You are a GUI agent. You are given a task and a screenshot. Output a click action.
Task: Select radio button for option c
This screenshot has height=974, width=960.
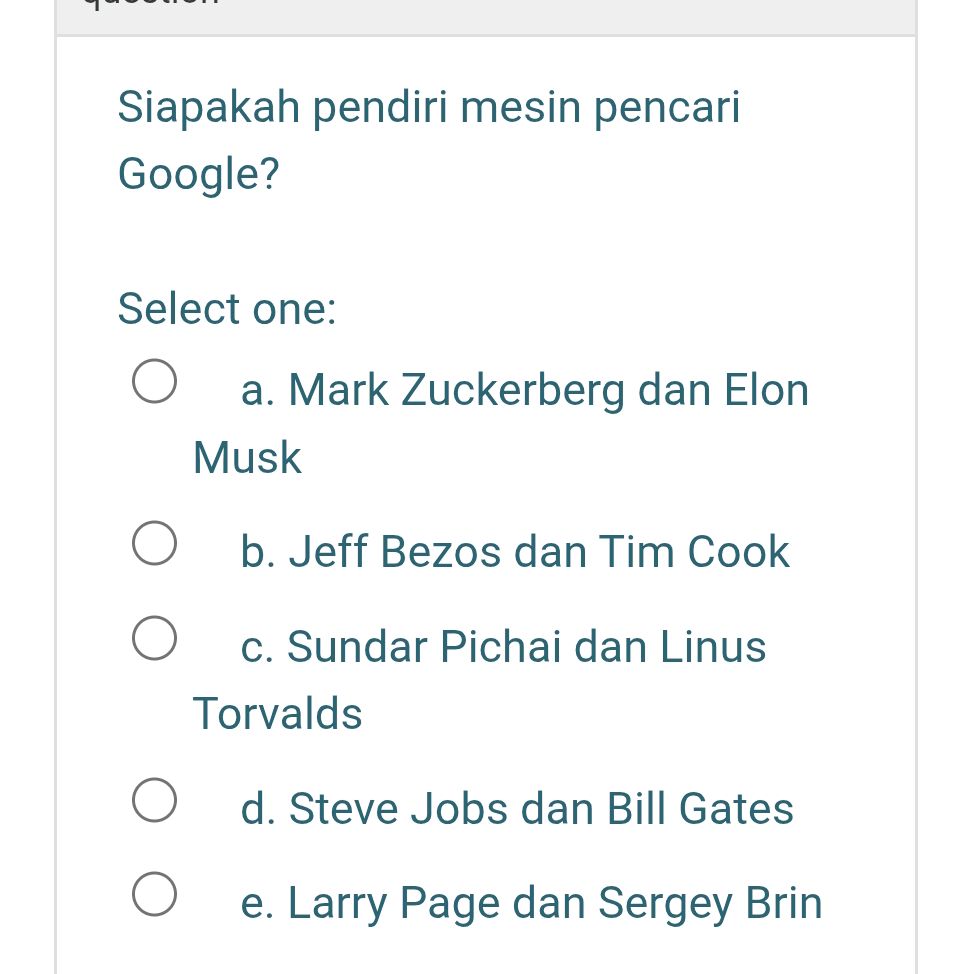click(x=154, y=637)
